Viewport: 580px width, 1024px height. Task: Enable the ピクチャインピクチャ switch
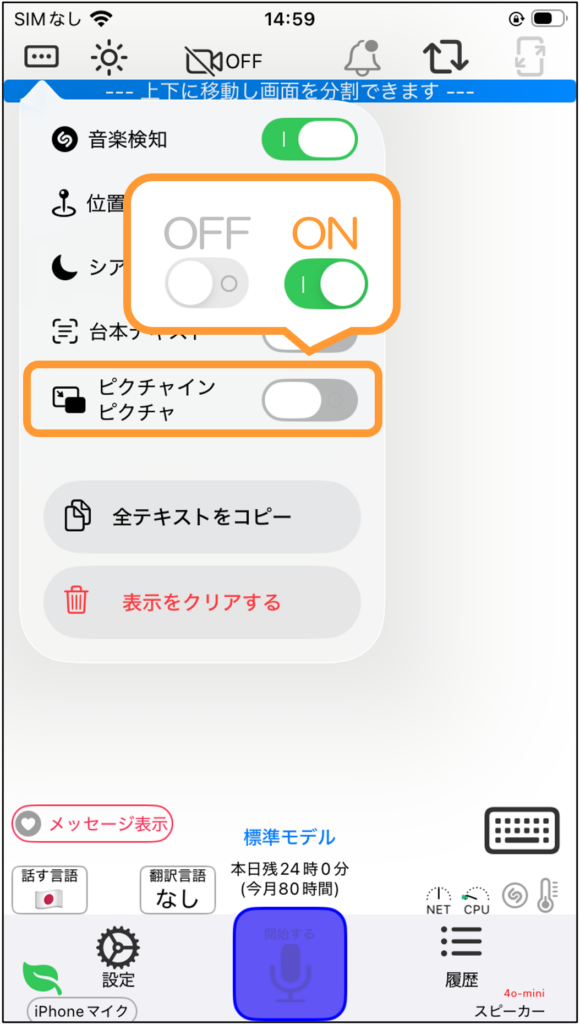click(x=310, y=399)
